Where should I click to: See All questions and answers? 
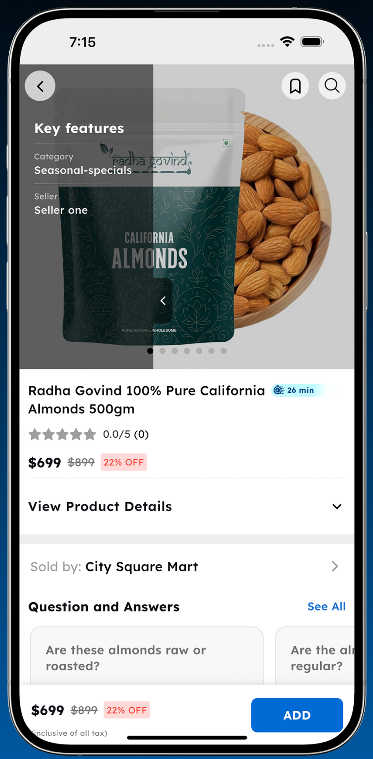(327, 607)
